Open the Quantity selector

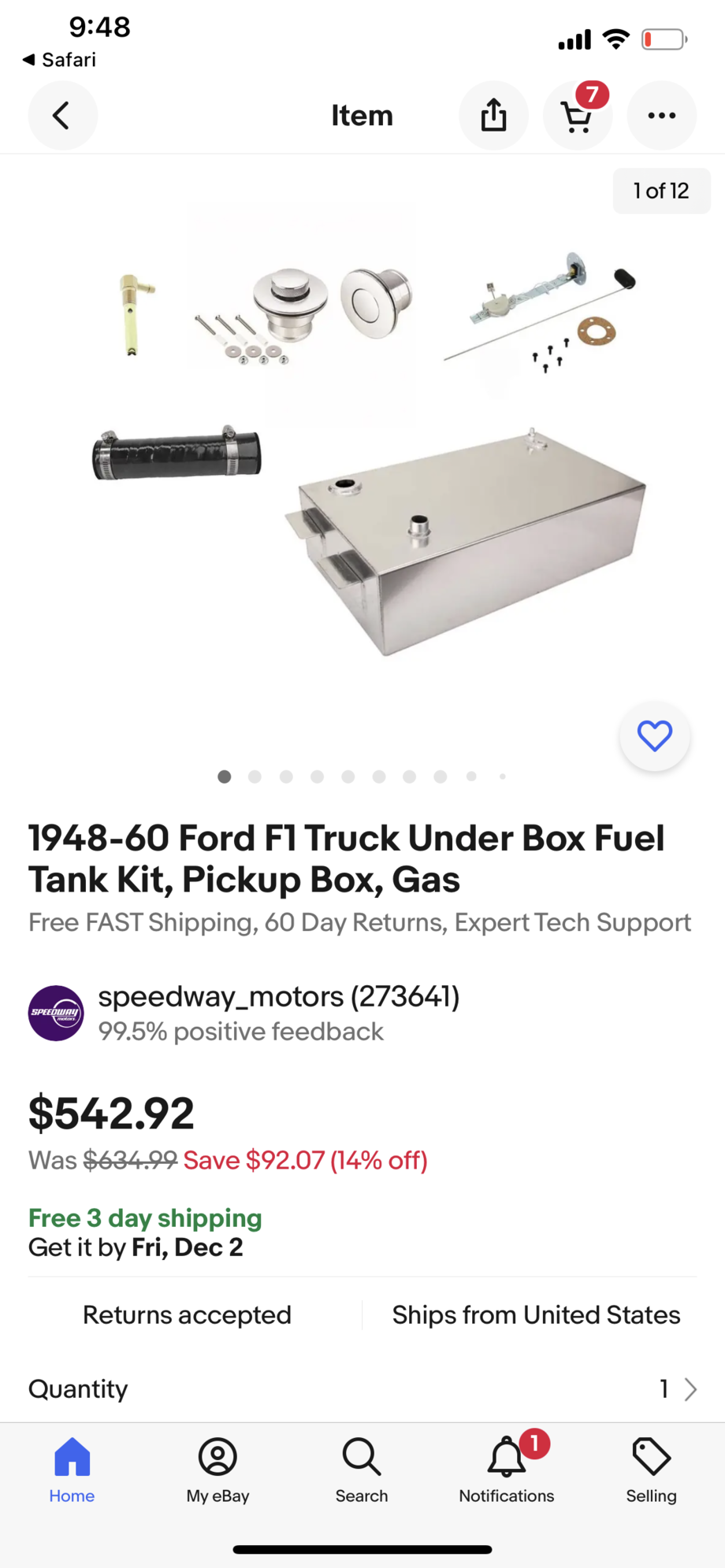(x=676, y=1389)
